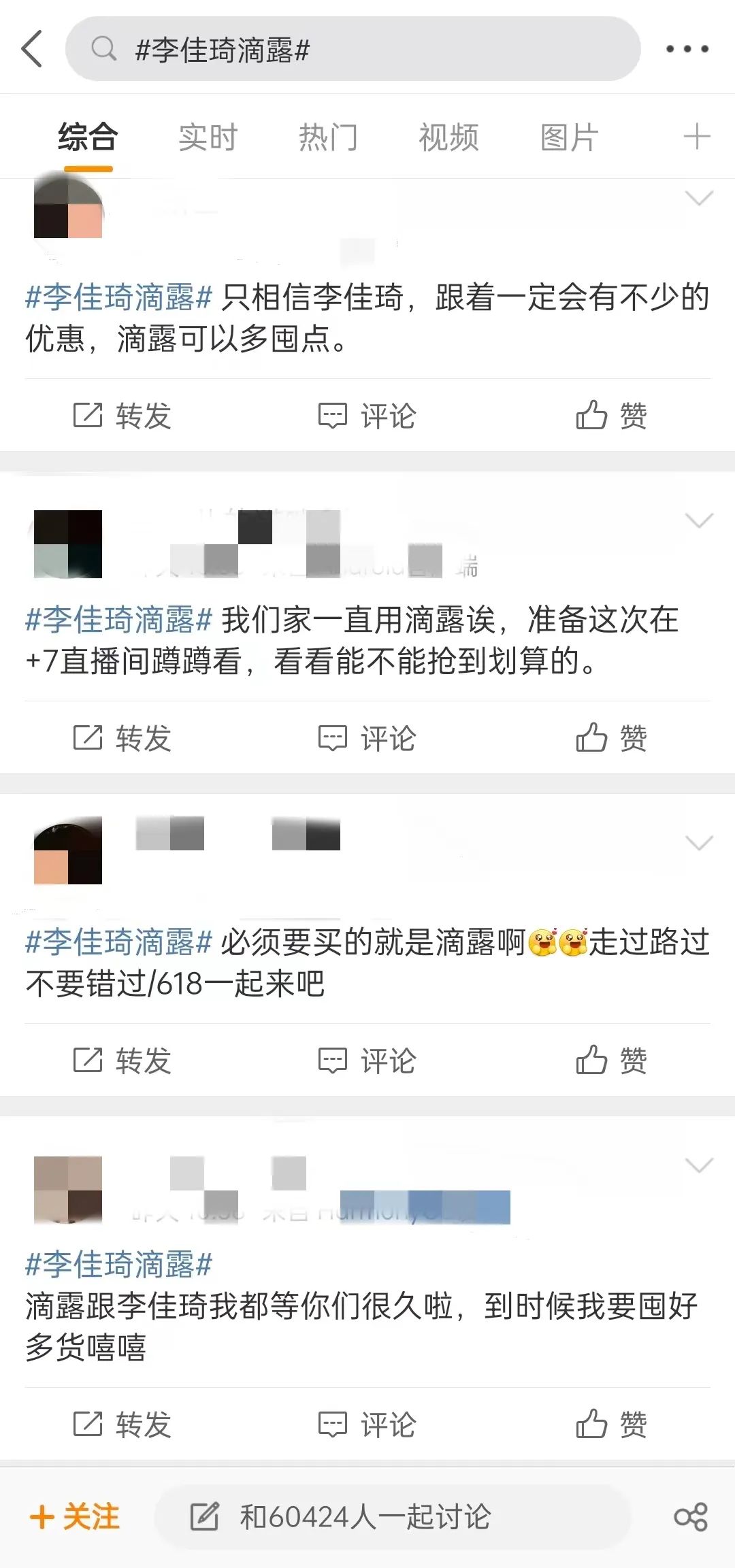The image size is (735, 1568).
Task: Comment on the +7直播间蹲蹲看 post
Action: 367,738
